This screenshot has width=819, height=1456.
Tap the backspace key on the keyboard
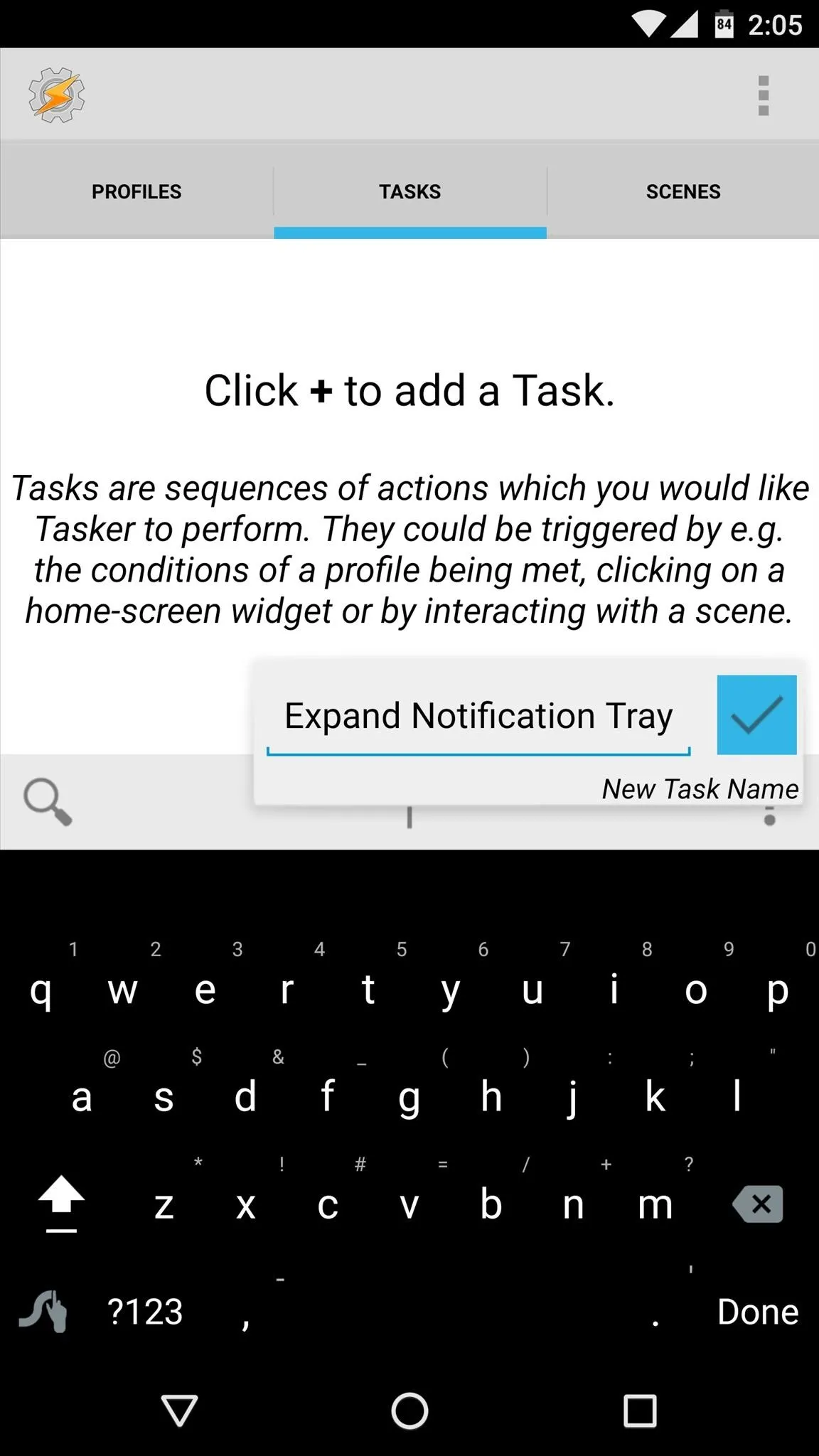point(758,1204)
